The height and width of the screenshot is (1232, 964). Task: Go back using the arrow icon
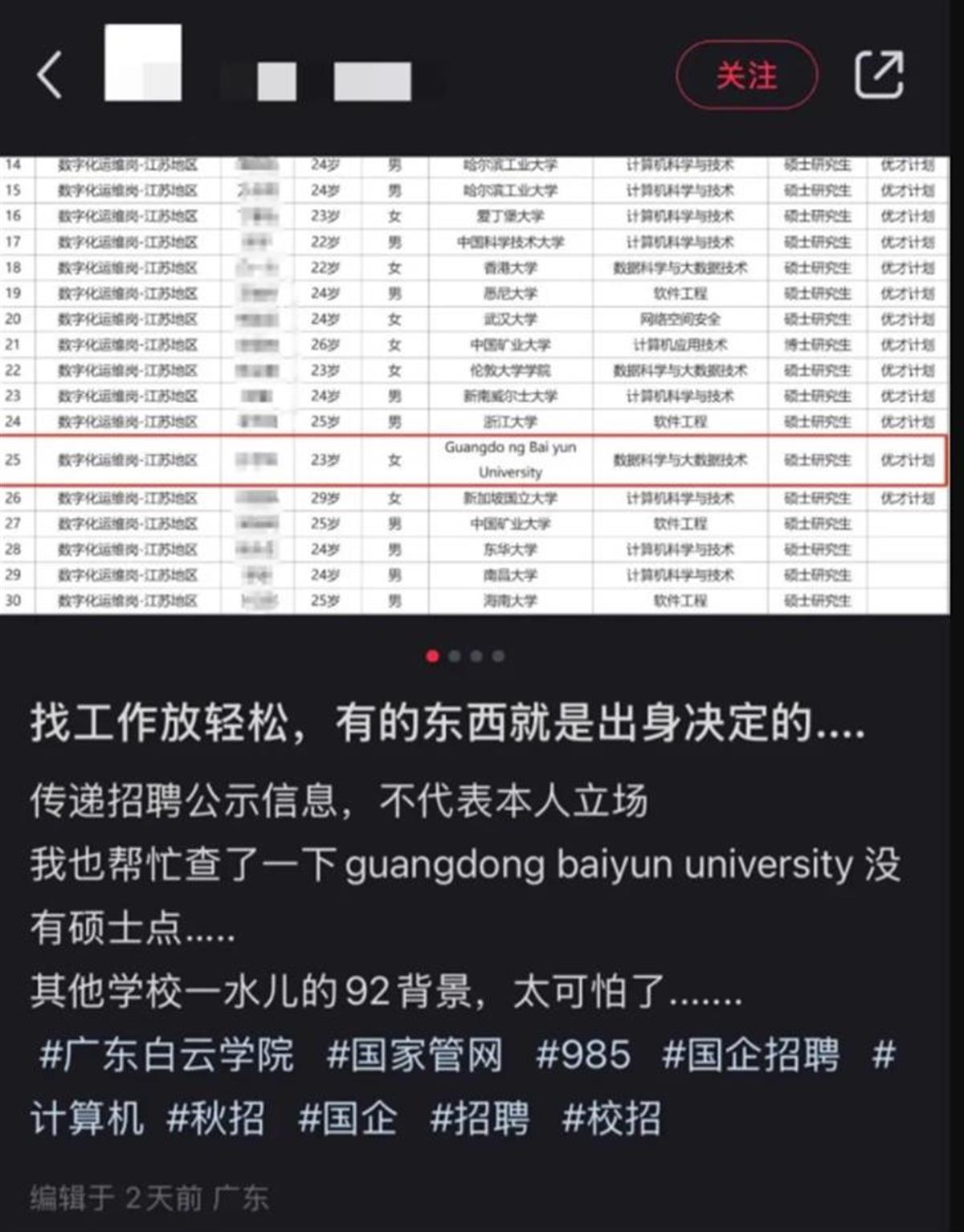(x=50, y=75)
